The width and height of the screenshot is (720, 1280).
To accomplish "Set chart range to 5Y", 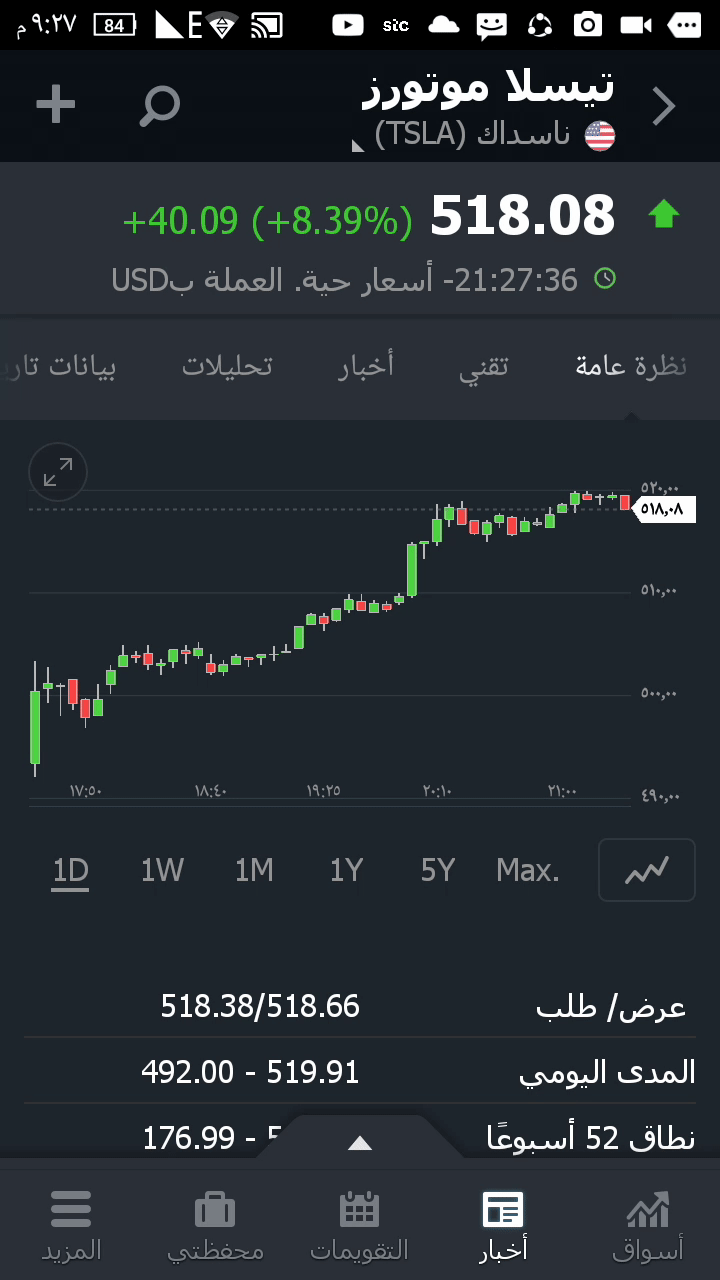I will pos(438,871).
